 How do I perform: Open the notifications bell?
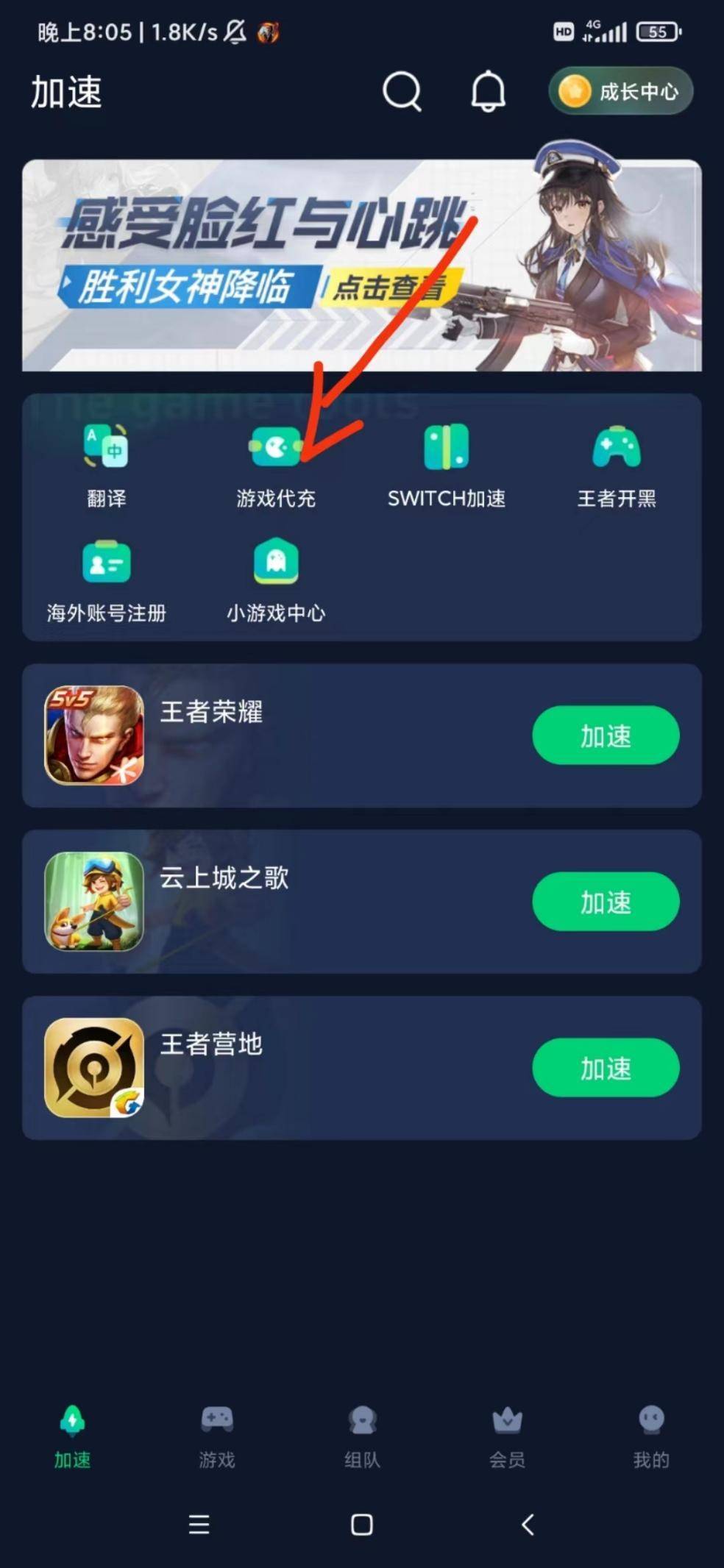pyautogui.click(x=488, y=92)
